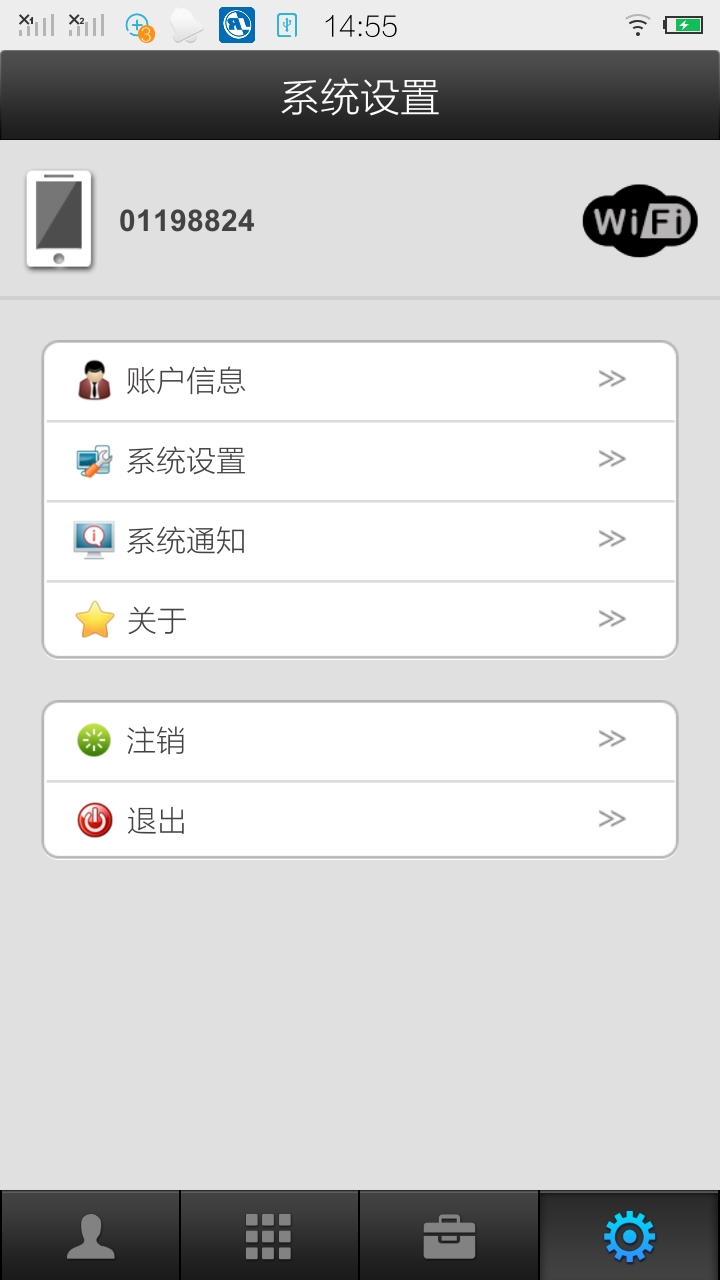Select the yellow star icon for 关于

pos(95,620)
